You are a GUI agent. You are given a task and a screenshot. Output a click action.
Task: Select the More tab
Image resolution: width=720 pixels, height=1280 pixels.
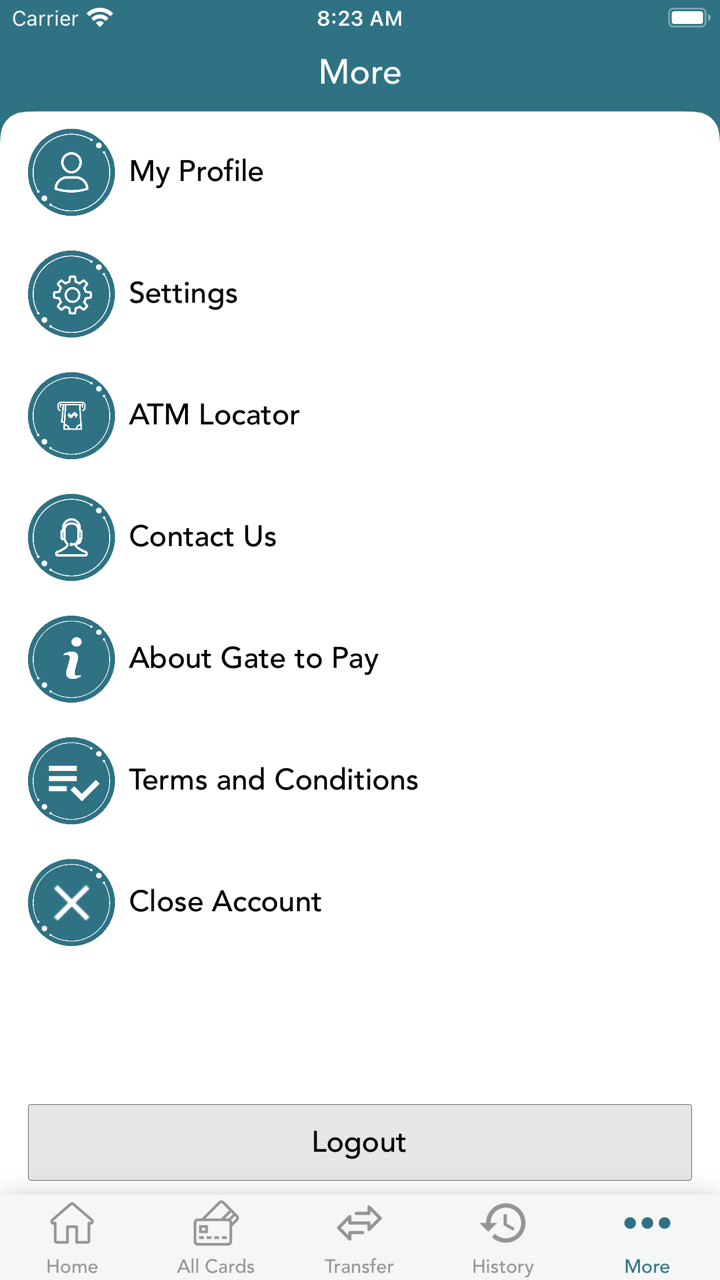647,1238
